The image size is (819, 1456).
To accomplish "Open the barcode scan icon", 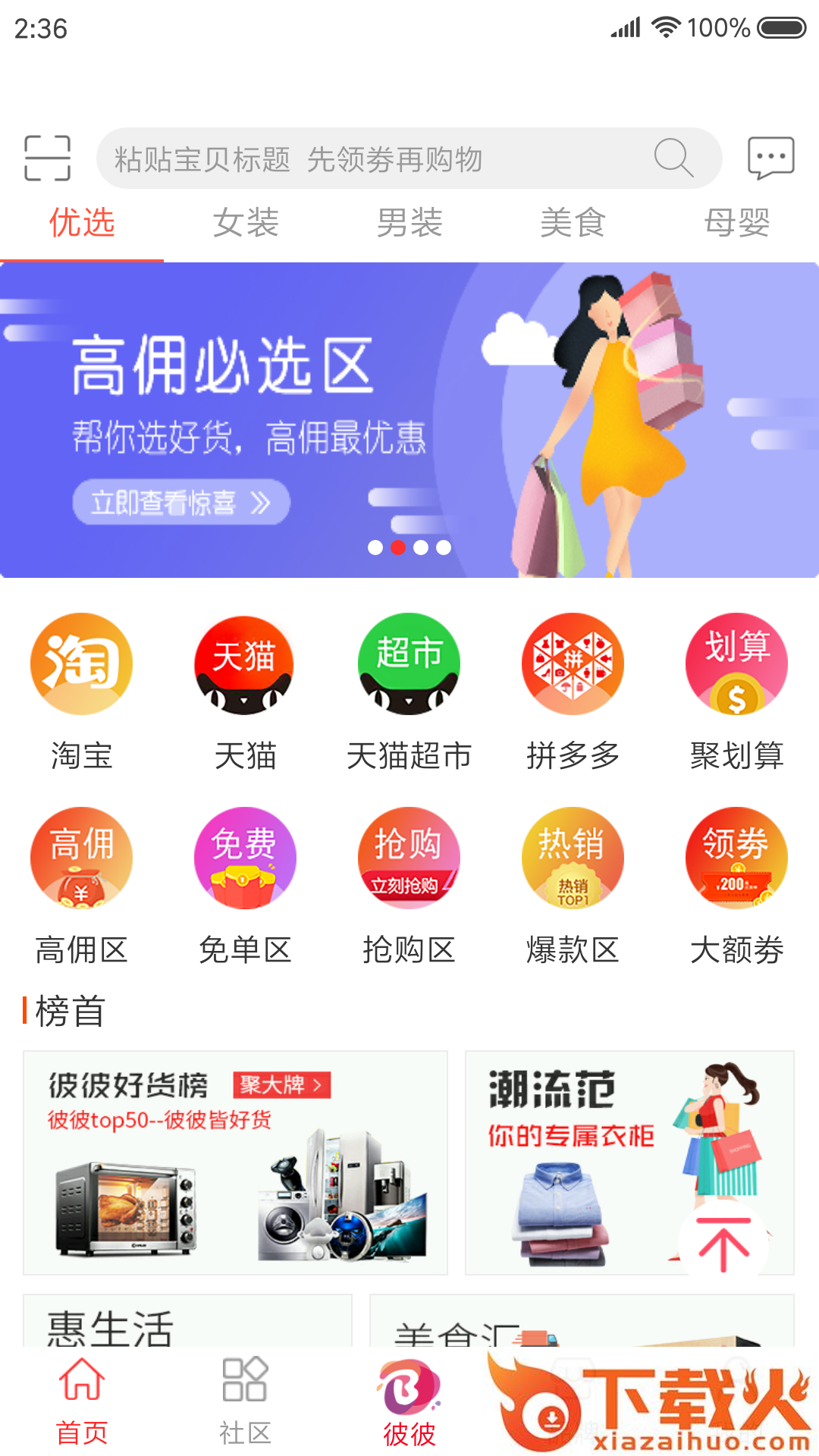I will coord(45,157).
